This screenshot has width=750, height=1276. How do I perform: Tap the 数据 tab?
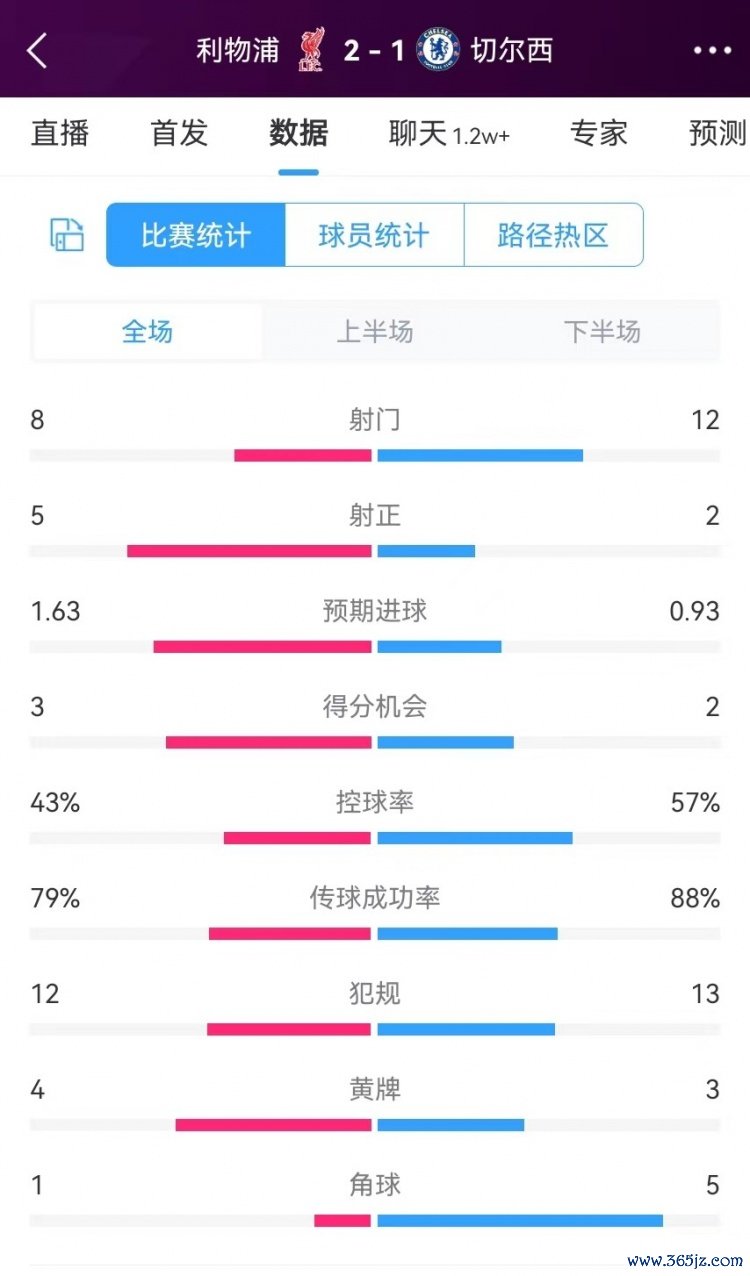[x=299, y=133]
